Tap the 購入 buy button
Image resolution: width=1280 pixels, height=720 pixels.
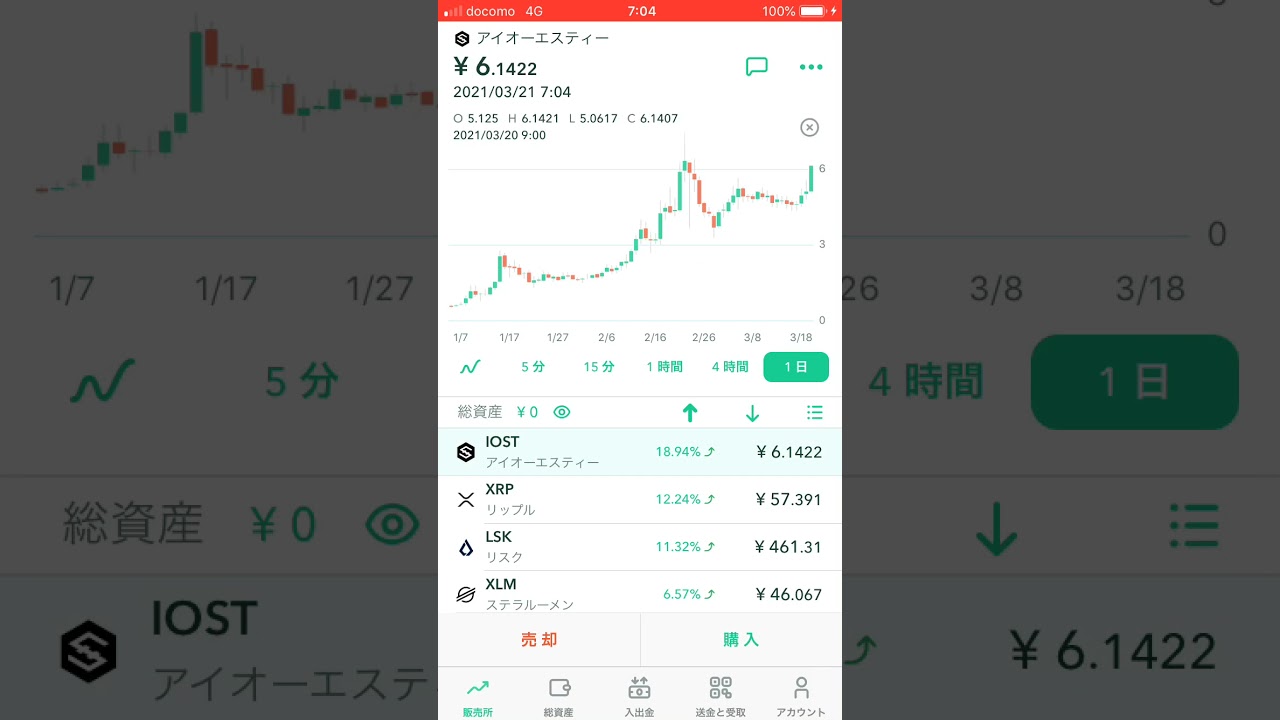741,640
